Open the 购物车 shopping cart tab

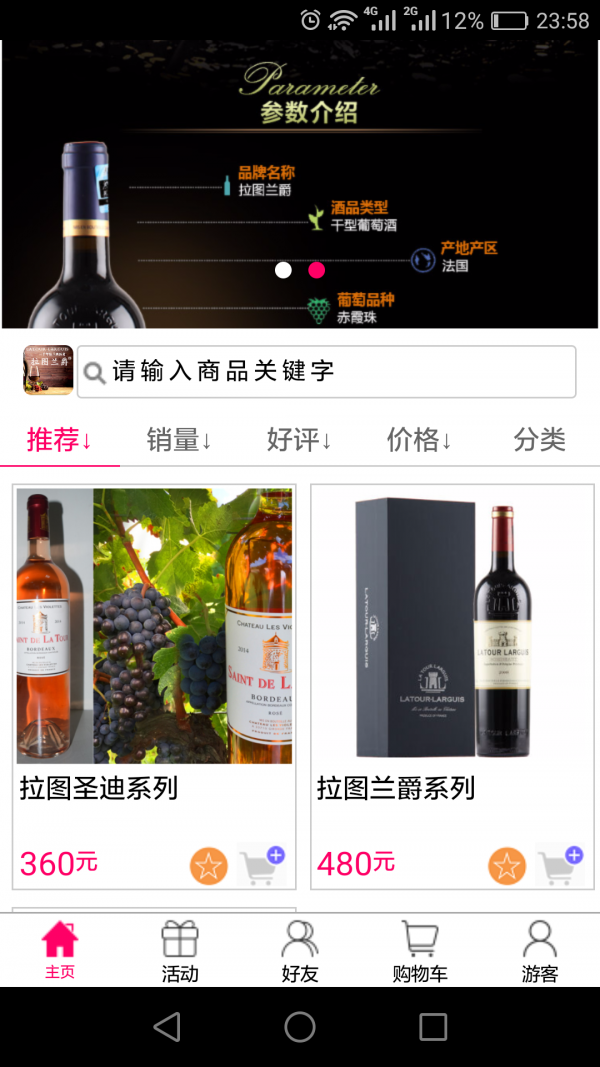tap(420, 950)
